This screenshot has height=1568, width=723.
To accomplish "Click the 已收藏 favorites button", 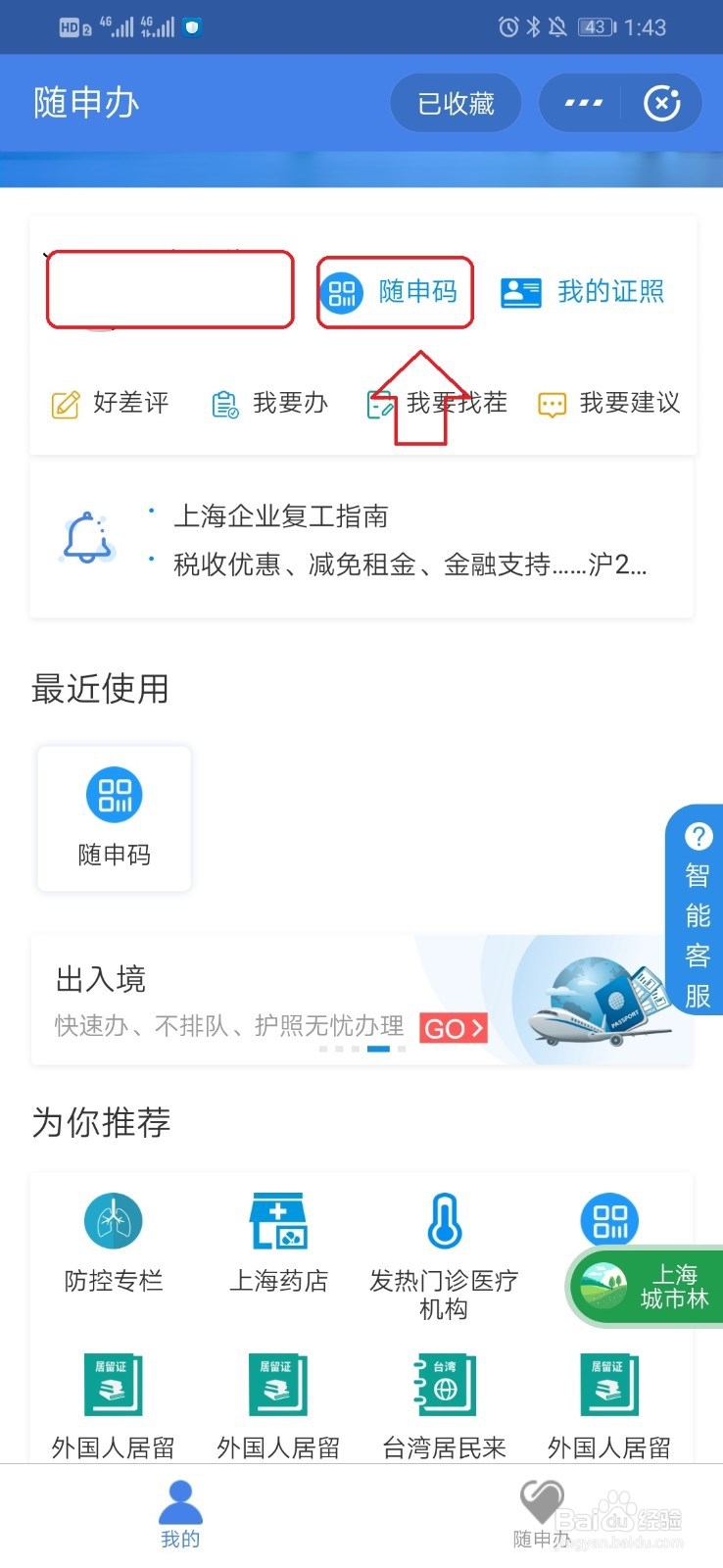I will point(456,102).
